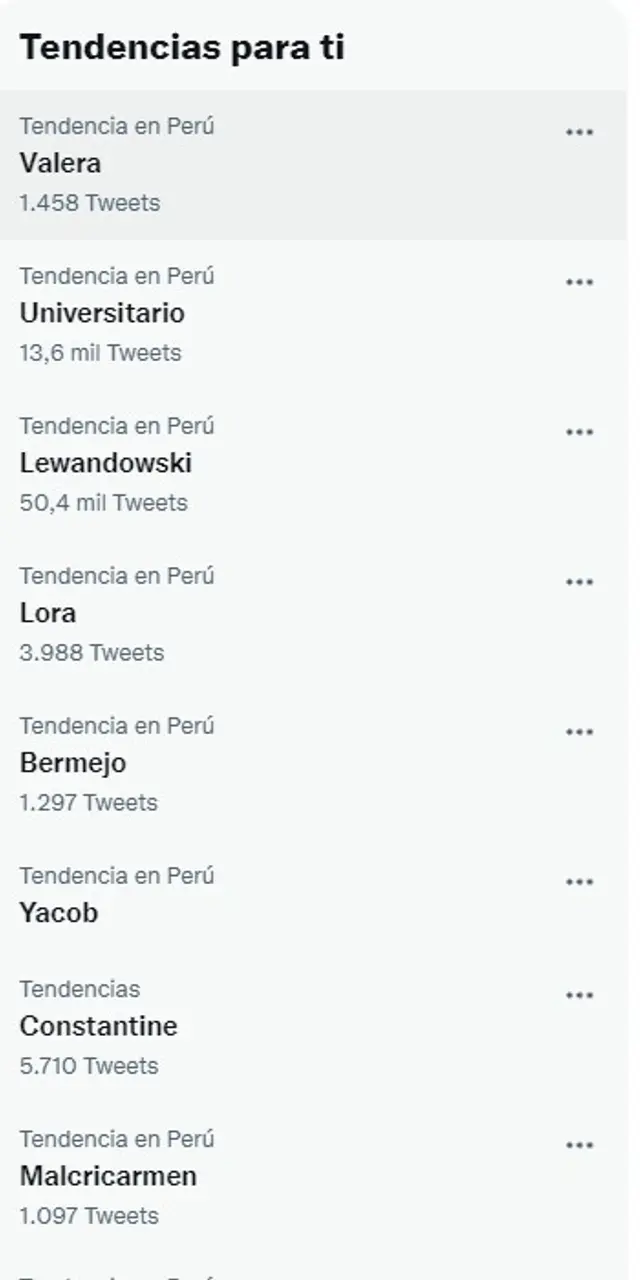Select the Malcricarmen trend
The height and width of the screenshot is (1280, 640).
(x=108, y=1176)
